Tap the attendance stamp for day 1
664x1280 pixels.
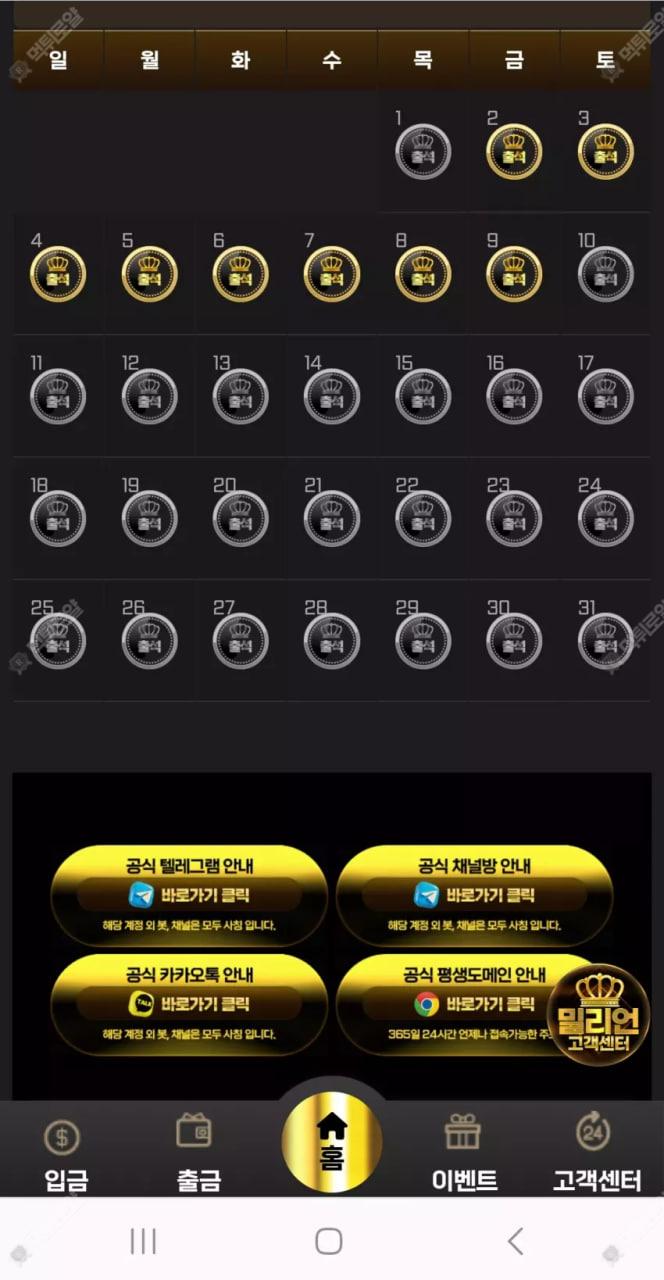click(423, 152)
